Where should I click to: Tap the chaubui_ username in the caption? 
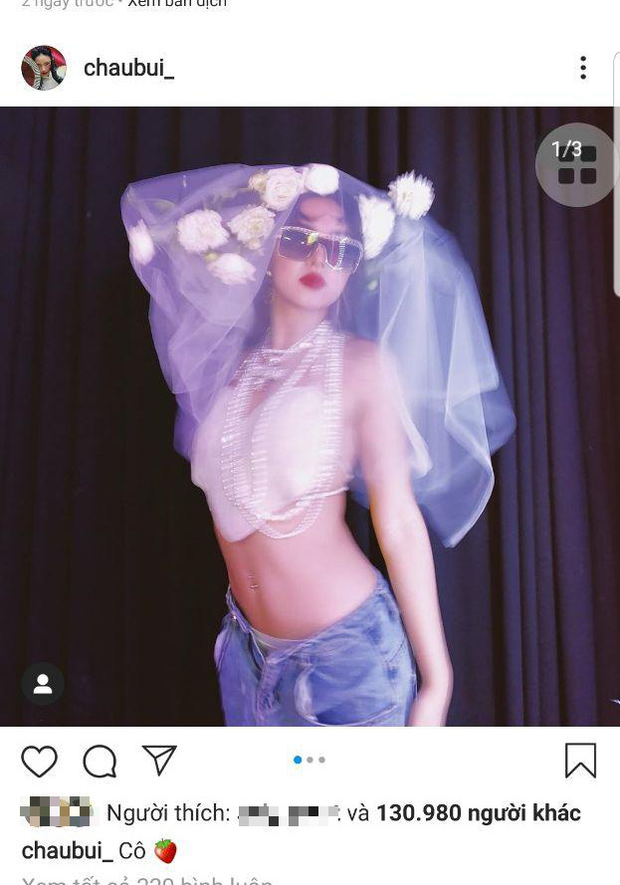(x=66, y=851)
